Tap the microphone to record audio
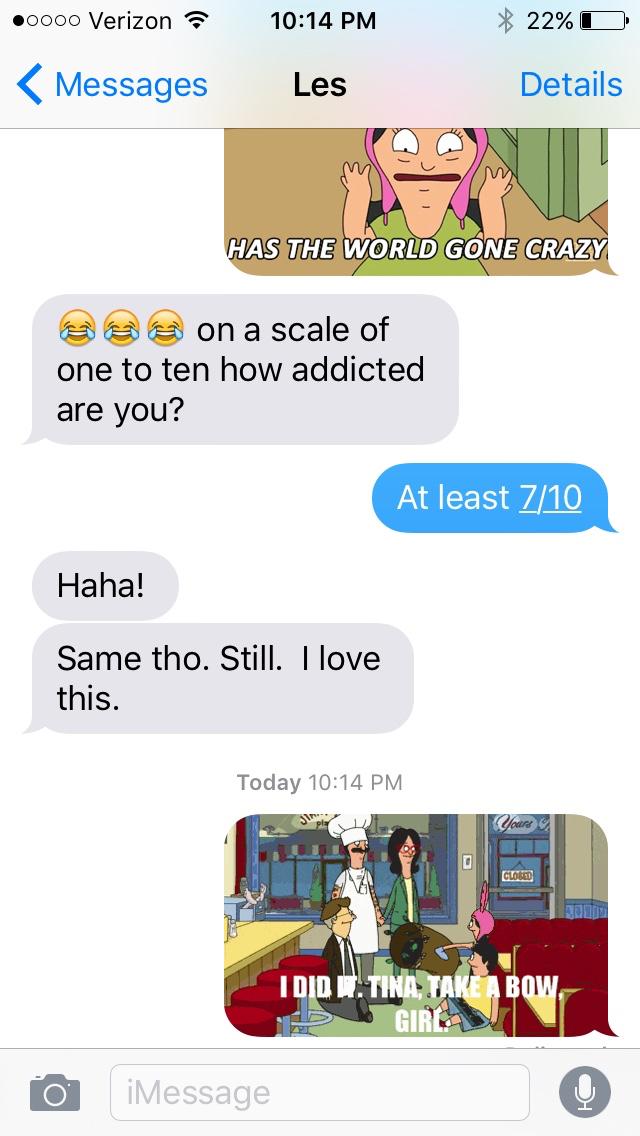 click(x=585, y=1092)
